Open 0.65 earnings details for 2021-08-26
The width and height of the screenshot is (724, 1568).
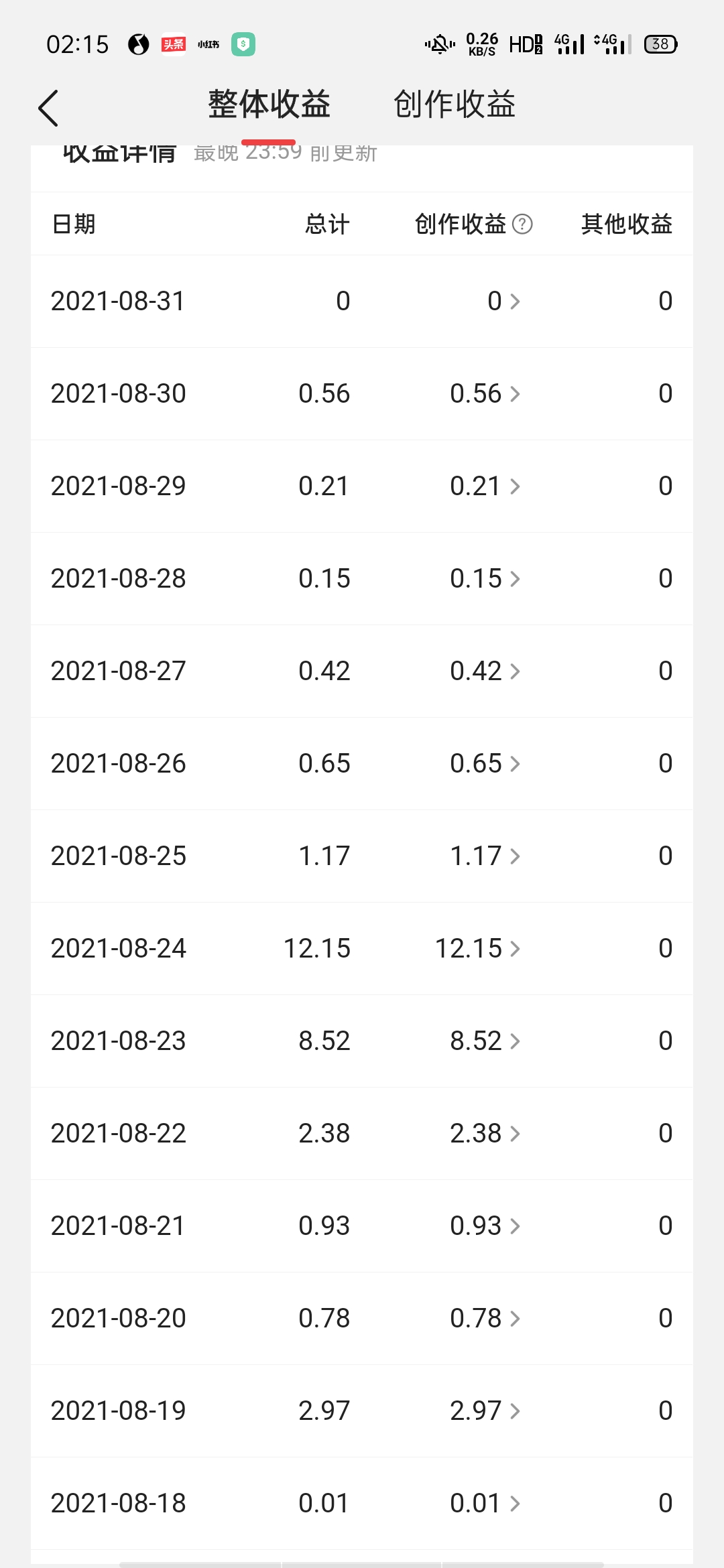485,764
